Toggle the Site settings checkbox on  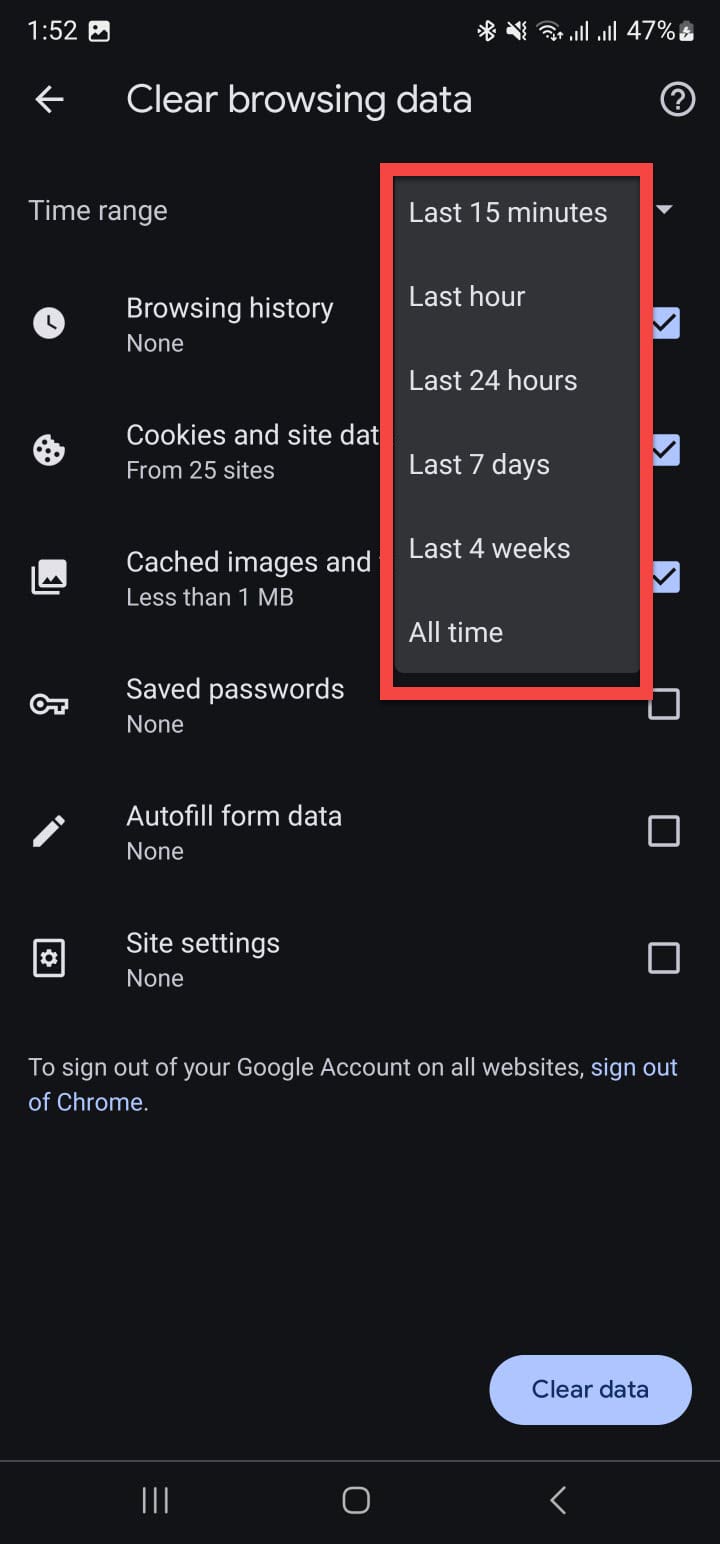pos(663,957)
